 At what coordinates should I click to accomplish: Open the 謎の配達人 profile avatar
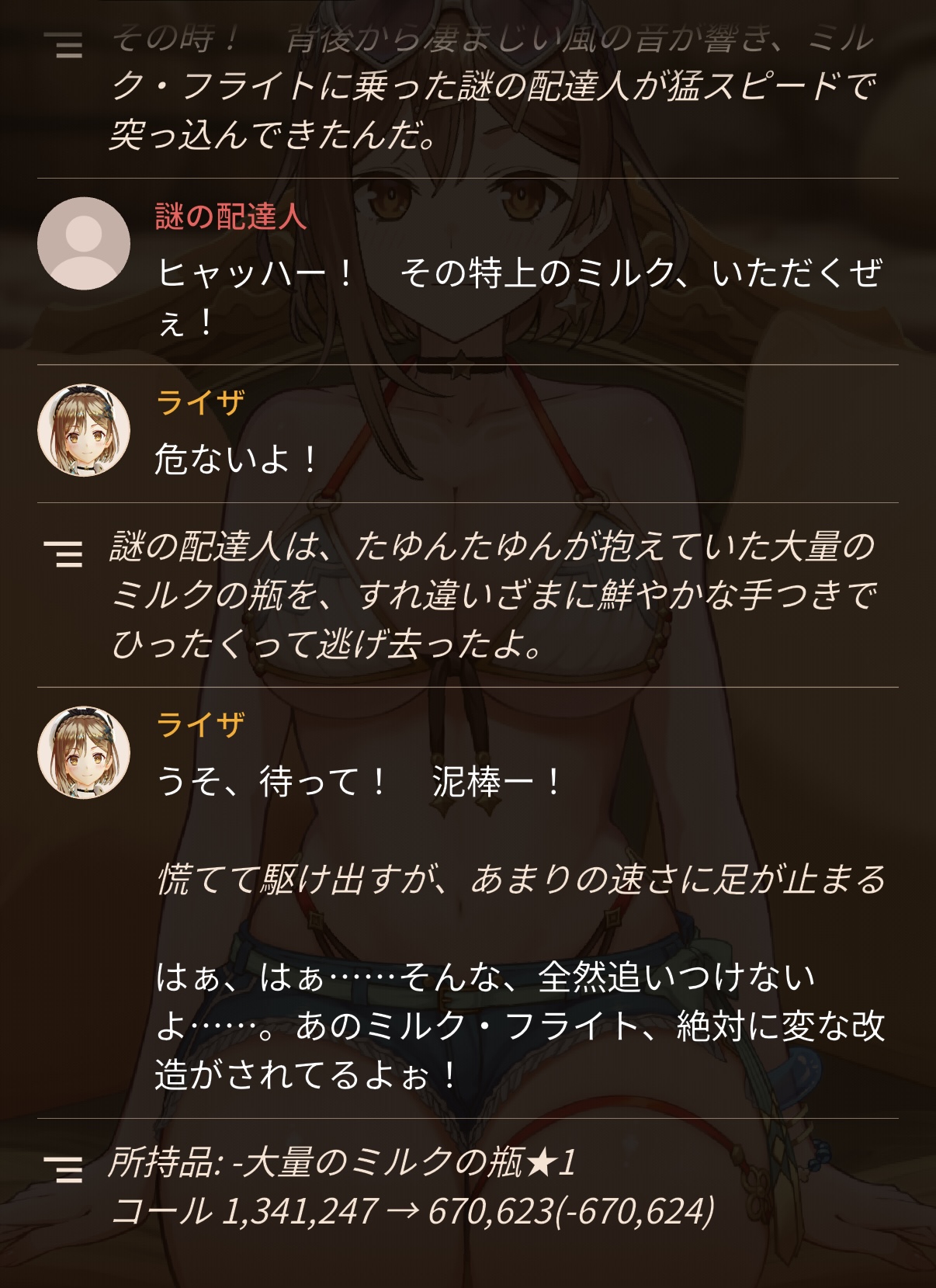coord(84,244)
